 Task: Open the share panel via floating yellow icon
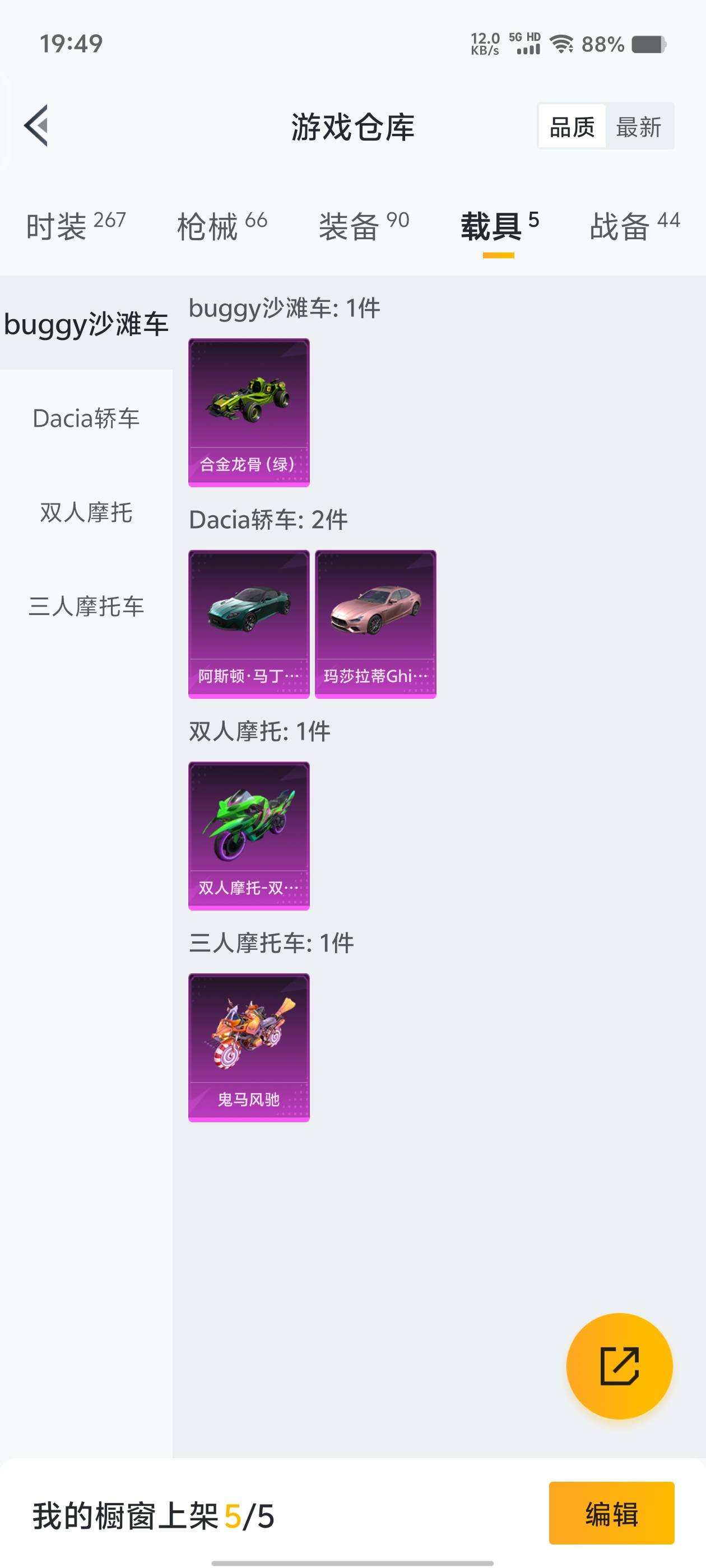[619, 1366]
